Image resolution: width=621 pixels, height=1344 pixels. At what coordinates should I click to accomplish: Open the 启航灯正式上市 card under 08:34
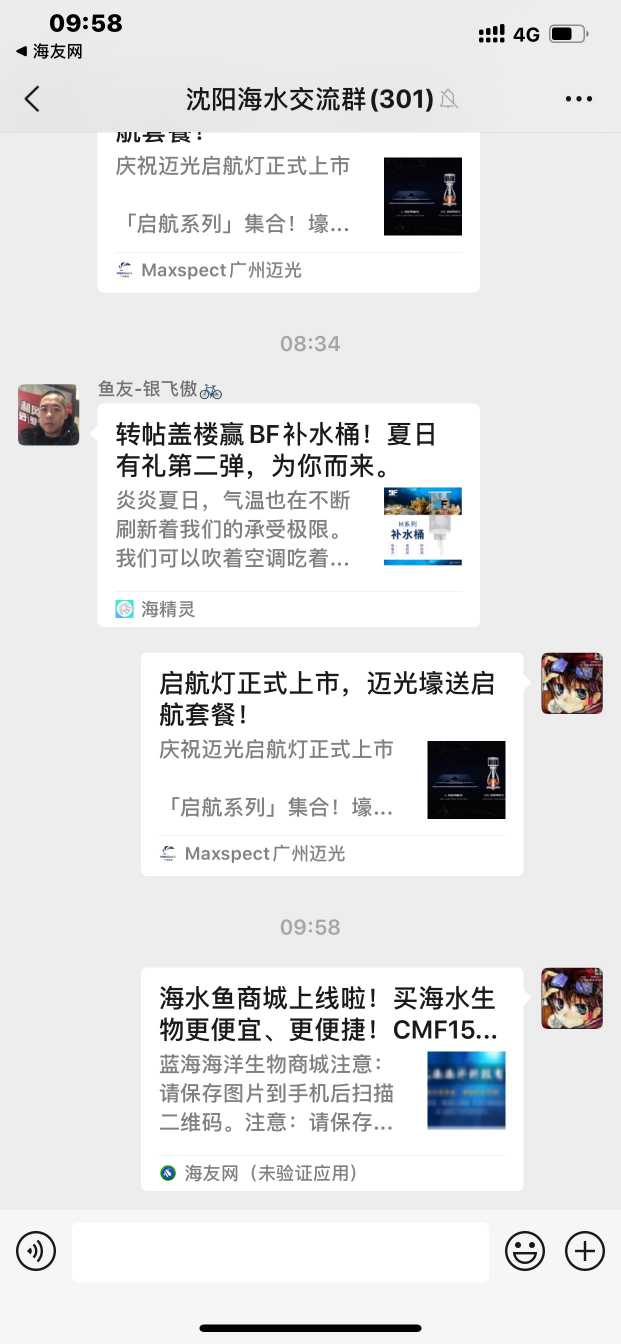(x=331, y=763)
